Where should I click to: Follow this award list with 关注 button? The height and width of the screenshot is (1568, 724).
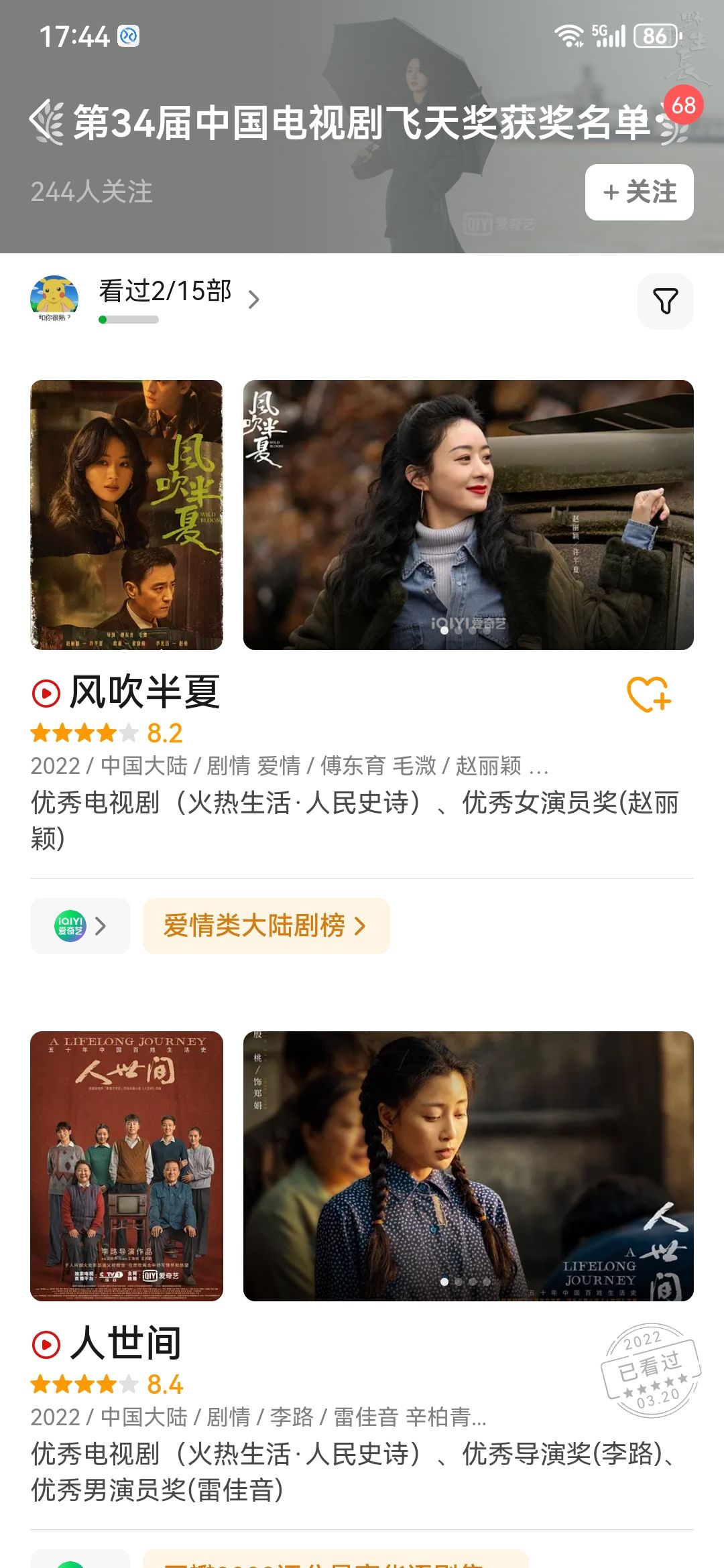[x=639, y=192]
